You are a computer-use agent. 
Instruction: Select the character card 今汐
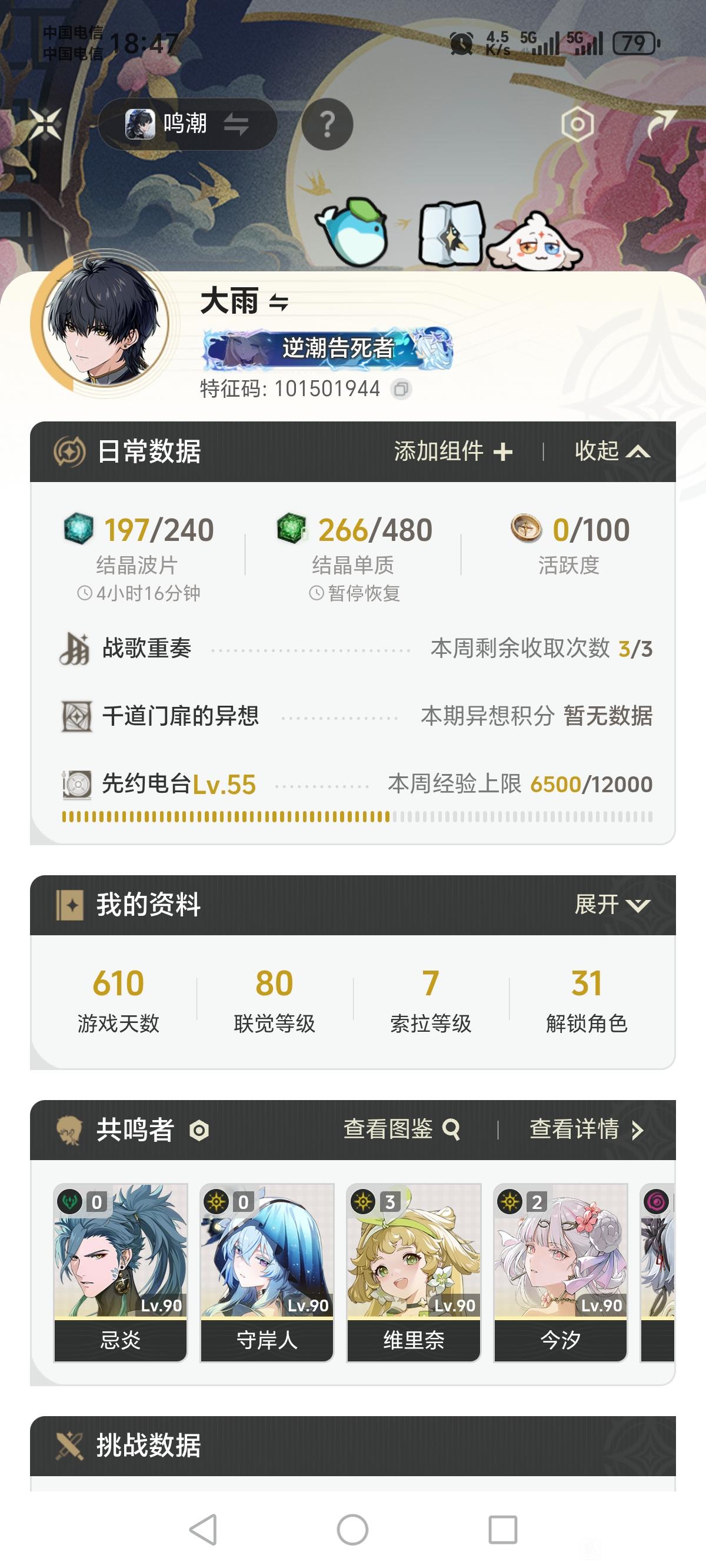tap(561, 1272)
